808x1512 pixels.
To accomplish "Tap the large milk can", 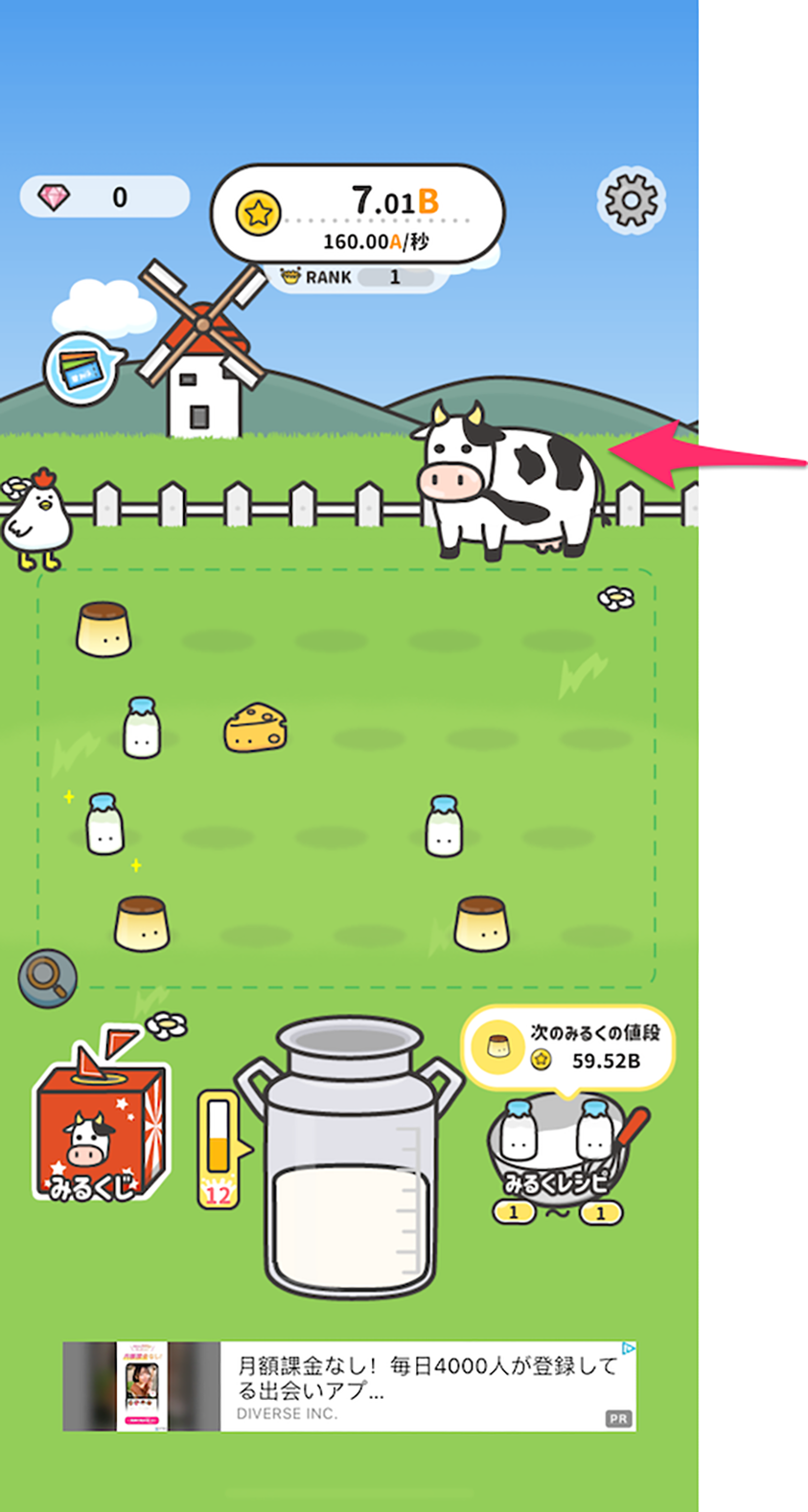I will (350, 1164).
